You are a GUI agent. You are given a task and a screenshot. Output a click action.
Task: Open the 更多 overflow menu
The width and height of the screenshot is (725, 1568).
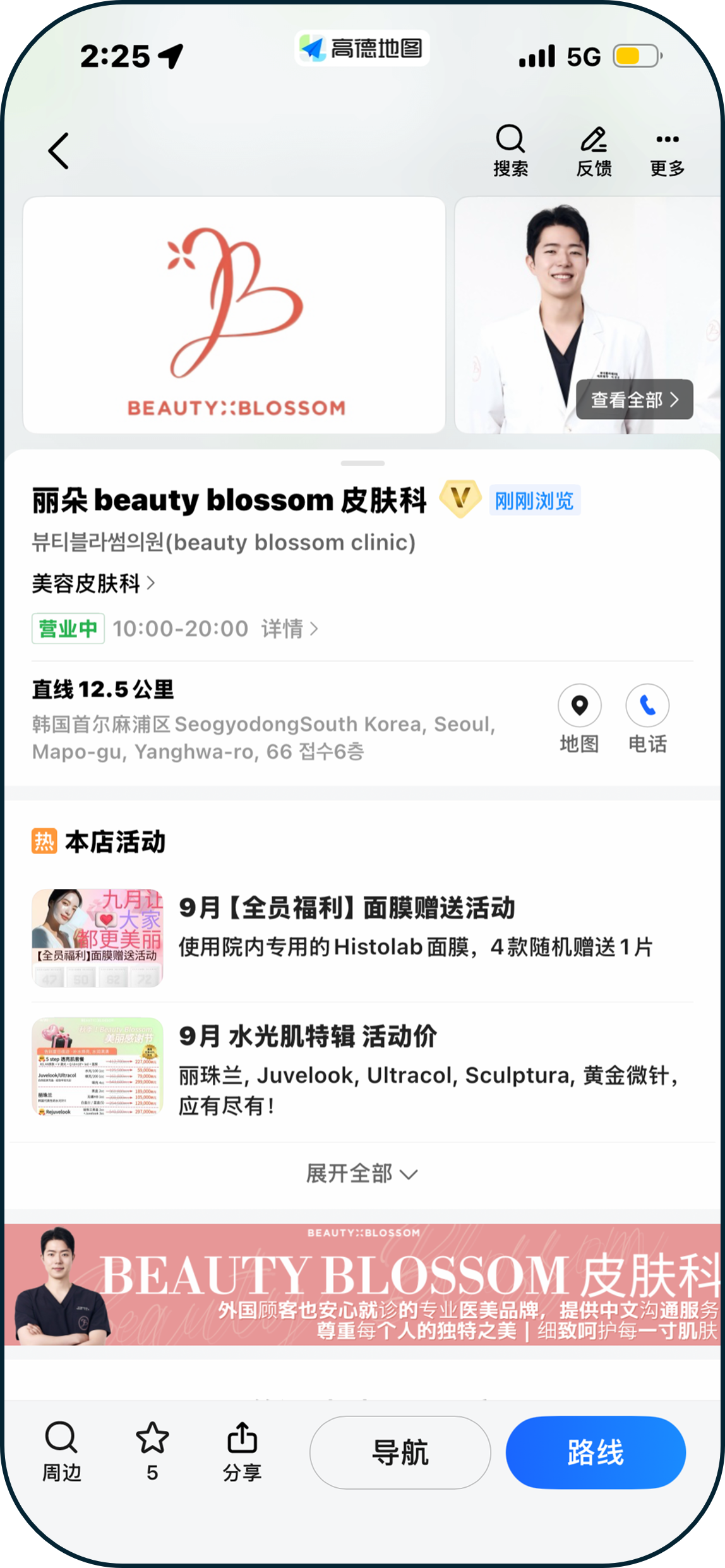point(668,149)
